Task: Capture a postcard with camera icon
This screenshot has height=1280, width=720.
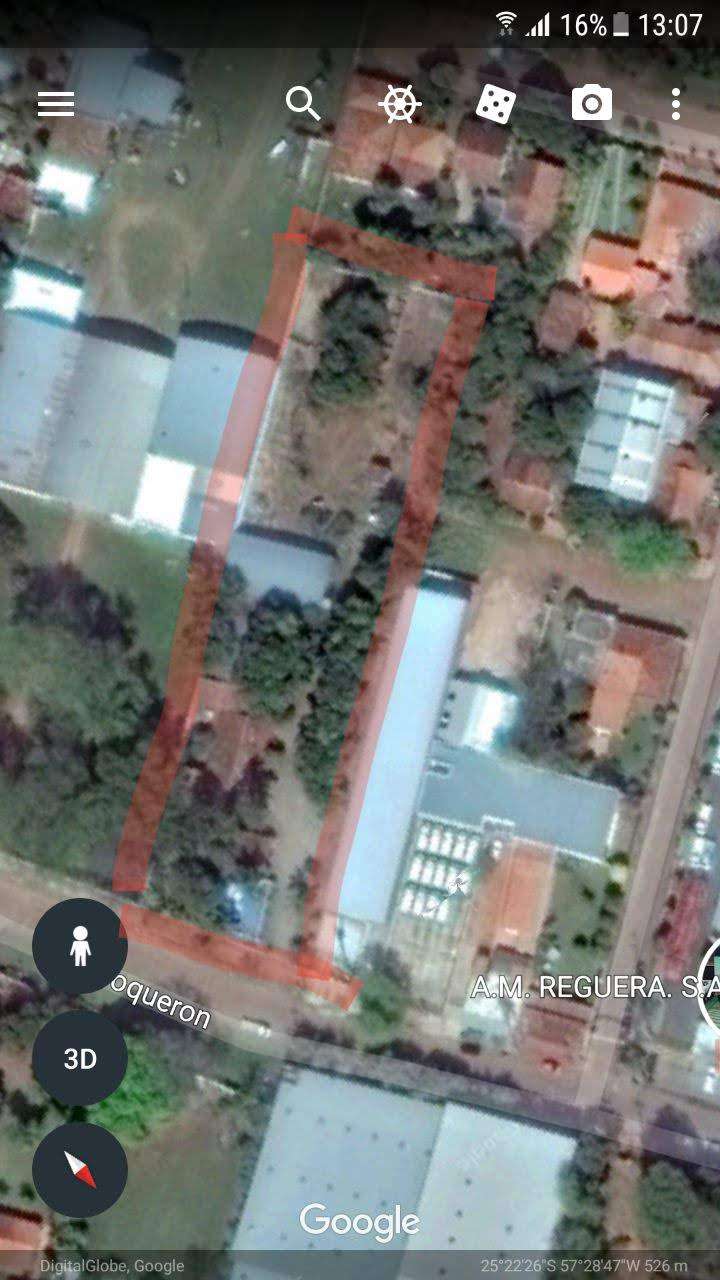Action: pos(591,104)
